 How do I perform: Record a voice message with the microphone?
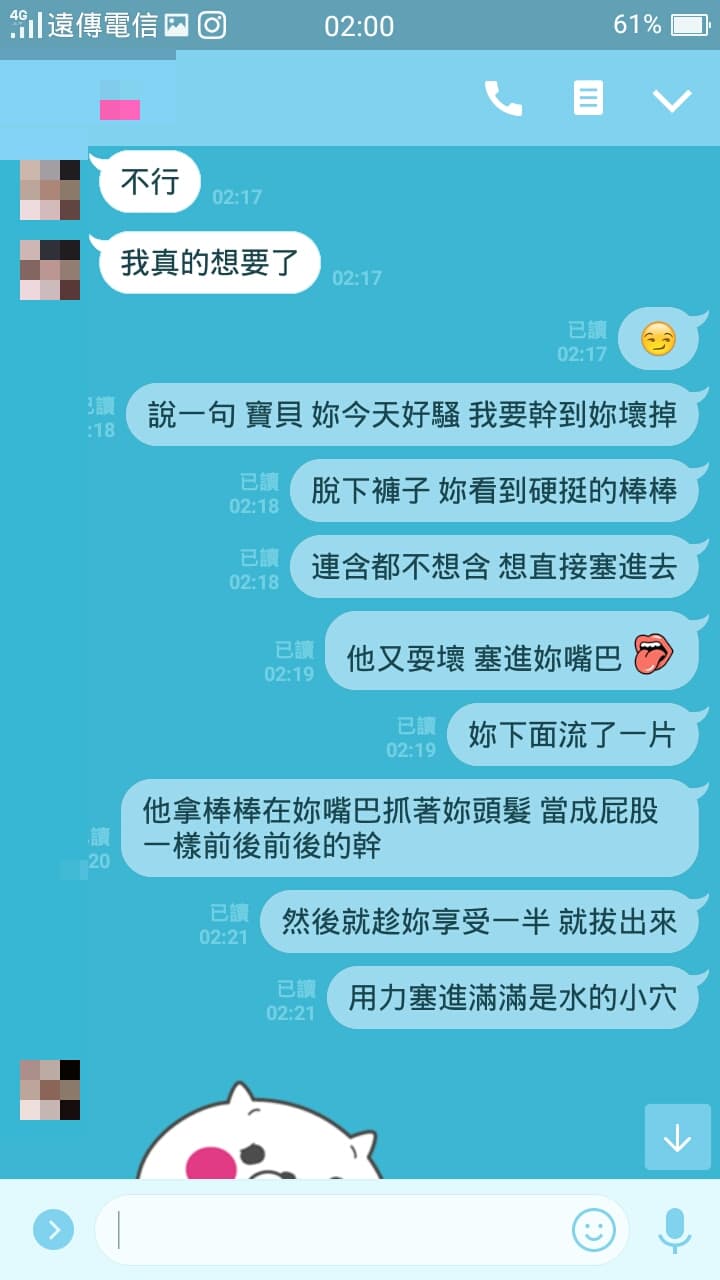tap(675, 1229)
